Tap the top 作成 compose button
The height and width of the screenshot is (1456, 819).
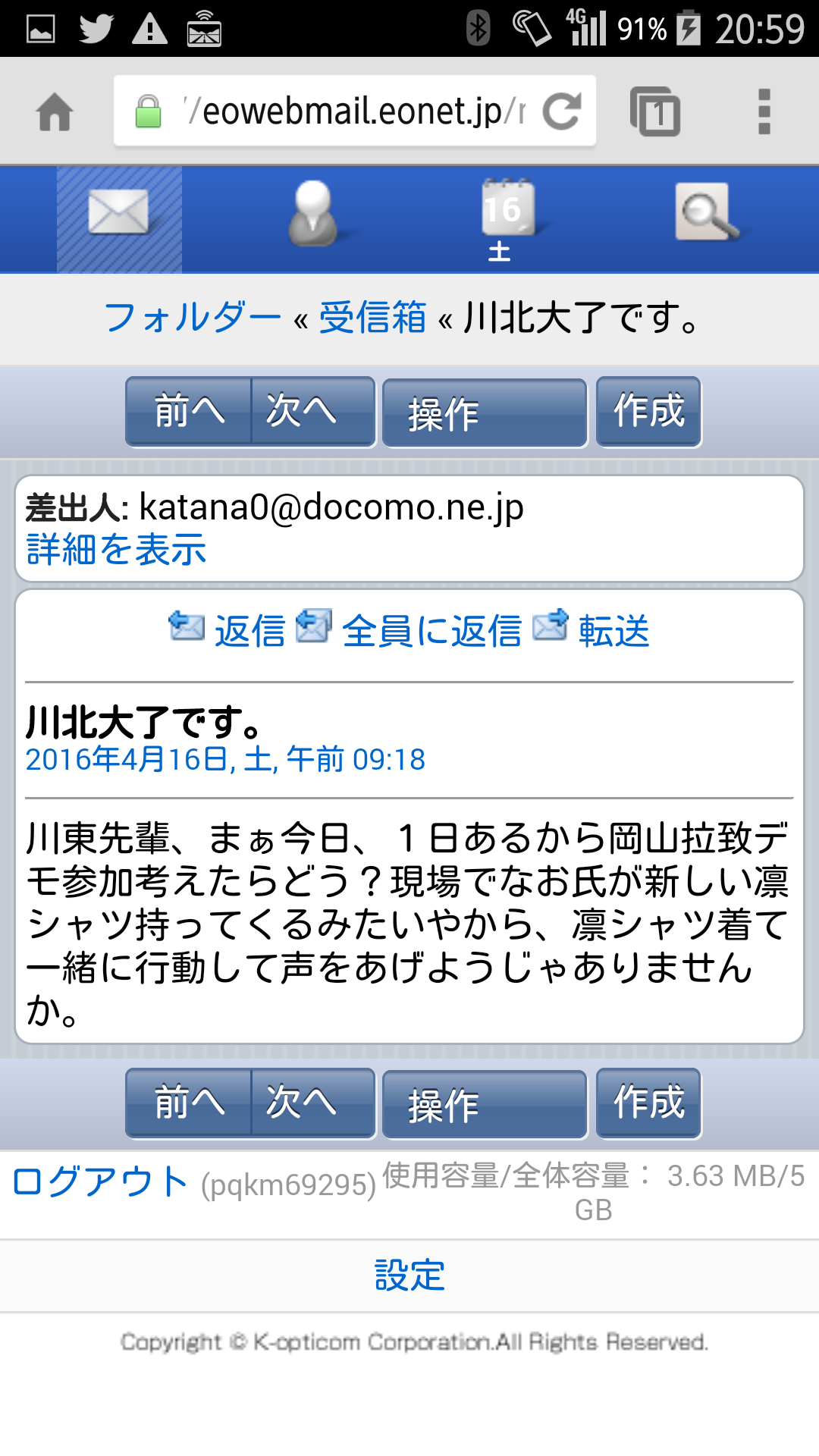(x=648, y=412)
